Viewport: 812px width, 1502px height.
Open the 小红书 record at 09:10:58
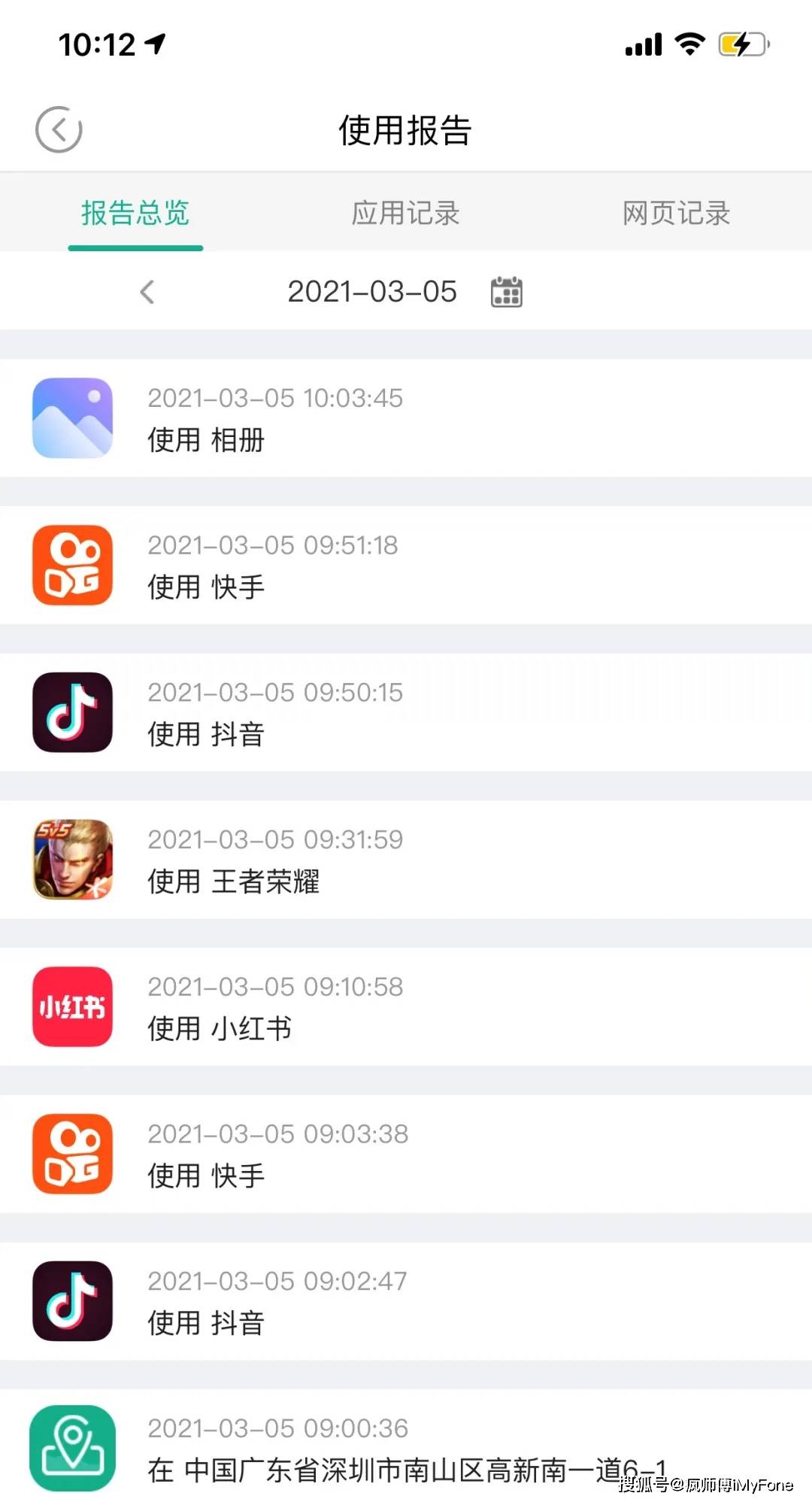406,1007
